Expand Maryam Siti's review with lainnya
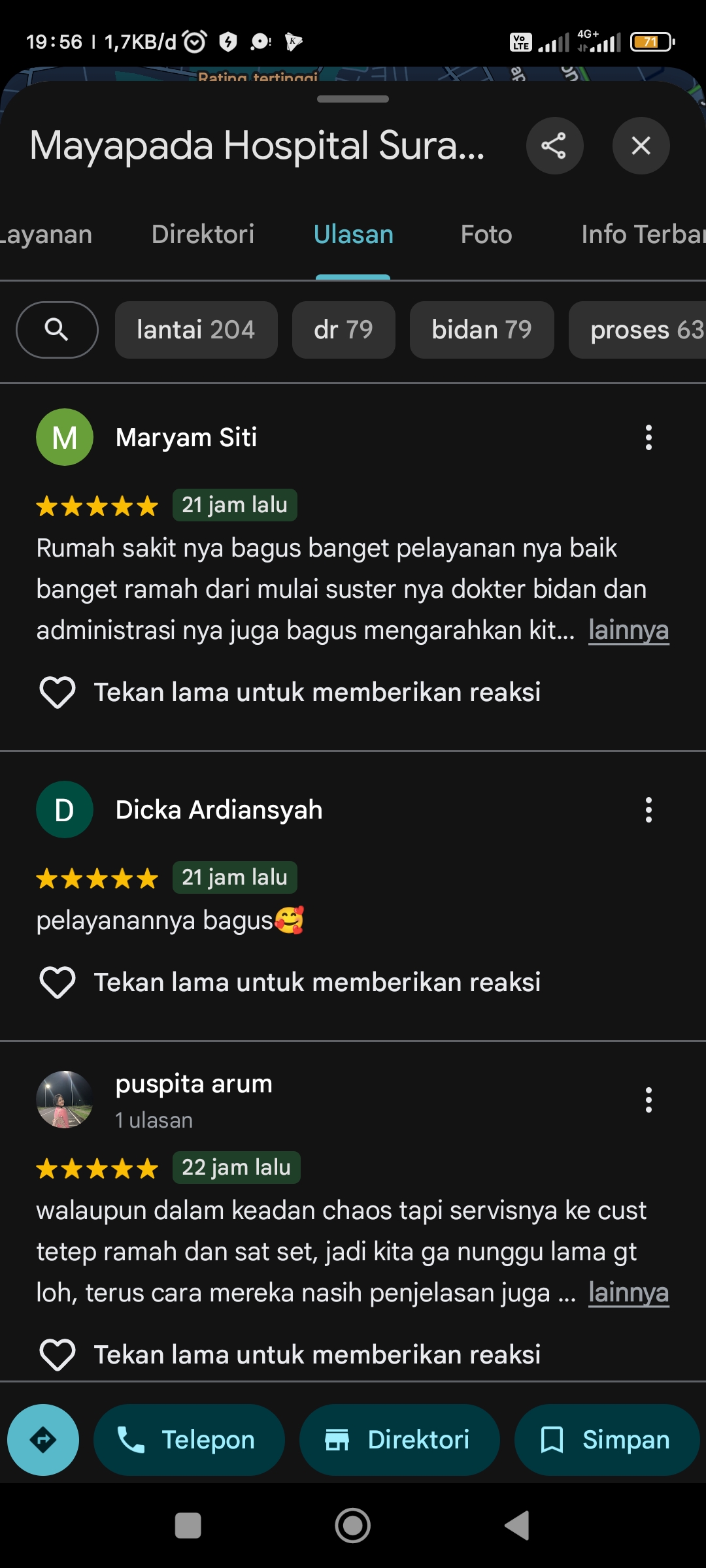 coord(628,630)
